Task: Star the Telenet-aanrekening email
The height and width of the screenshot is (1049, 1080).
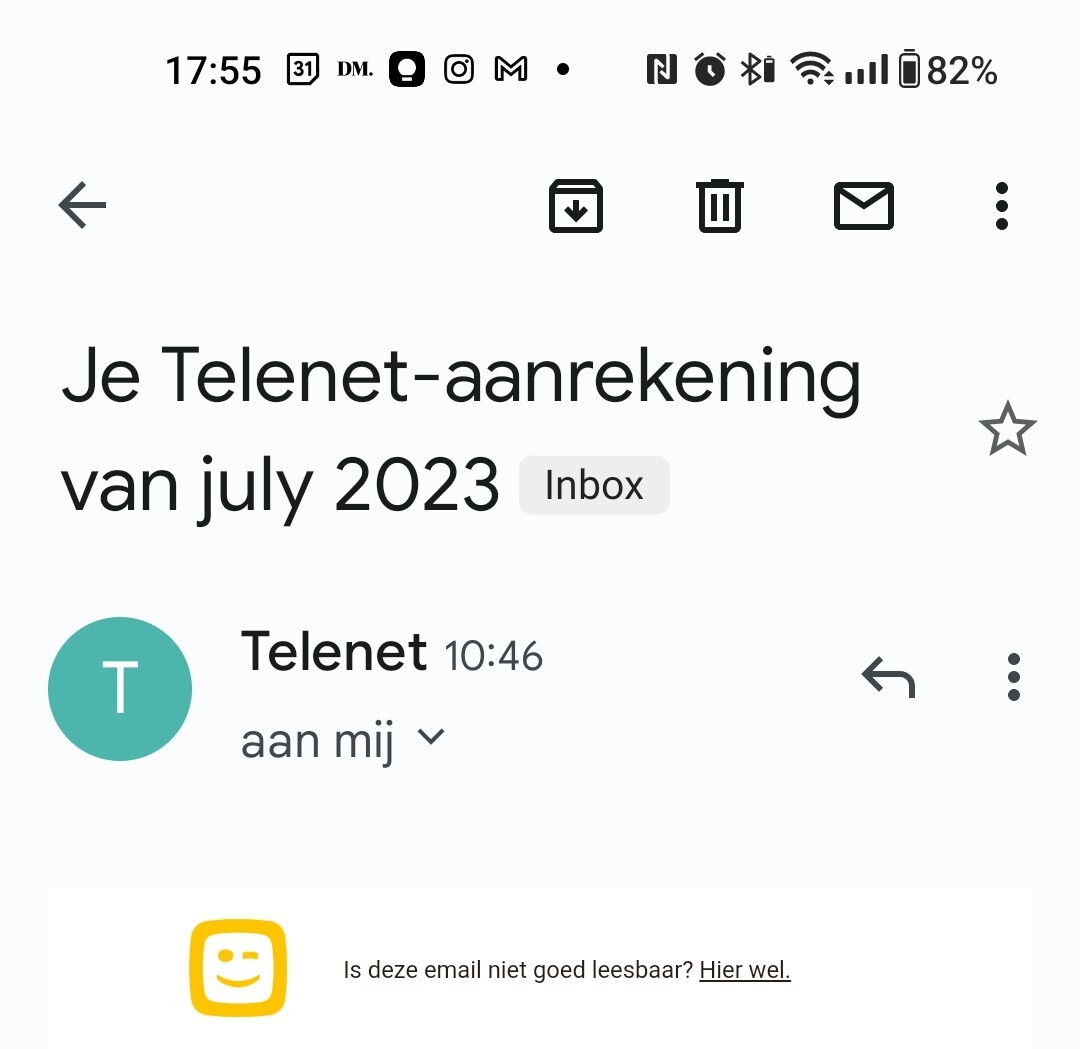Action: pyautogui.click(x=1007, y=430)
